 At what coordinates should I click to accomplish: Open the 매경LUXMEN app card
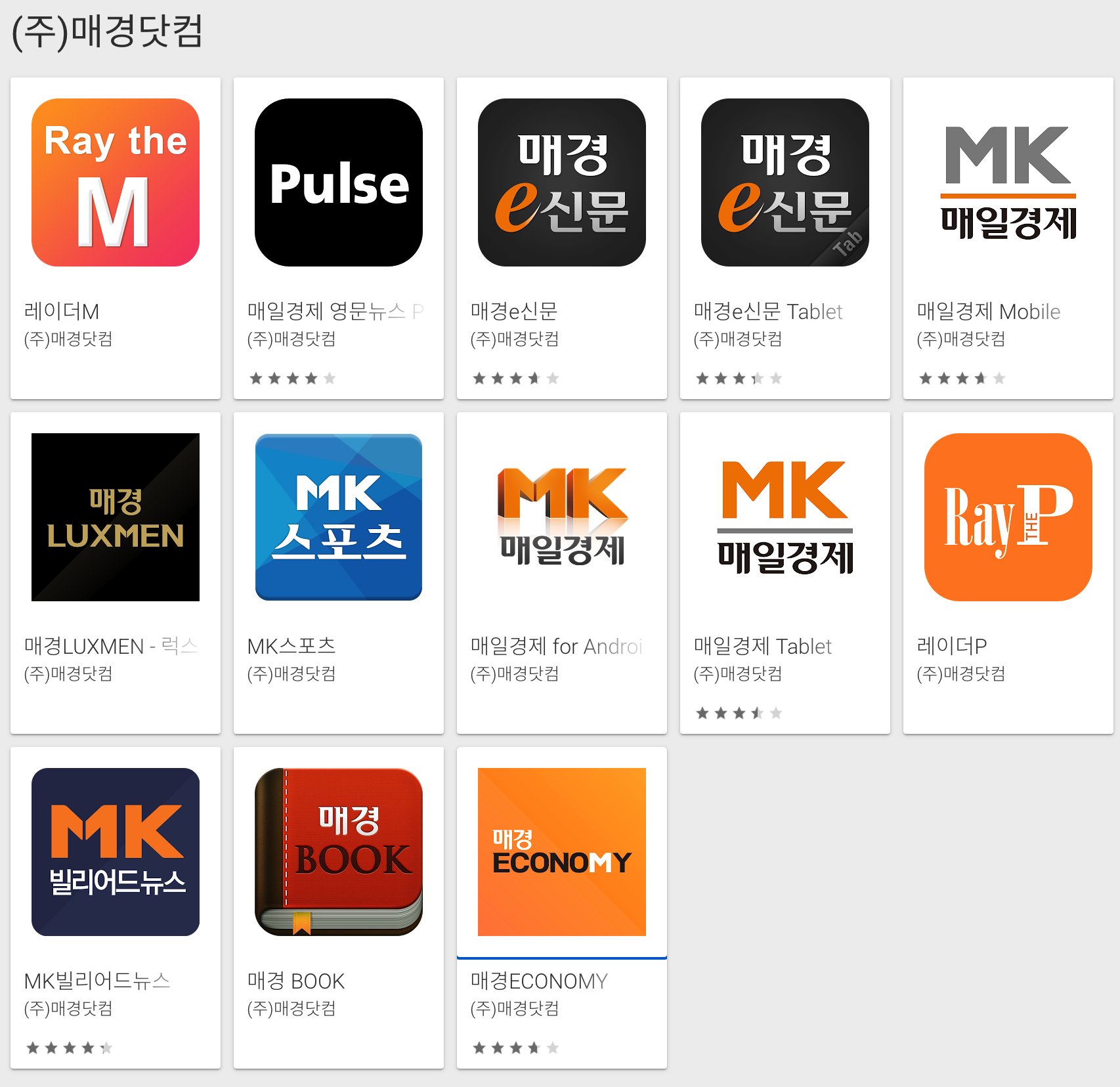[x=116, y=517]
